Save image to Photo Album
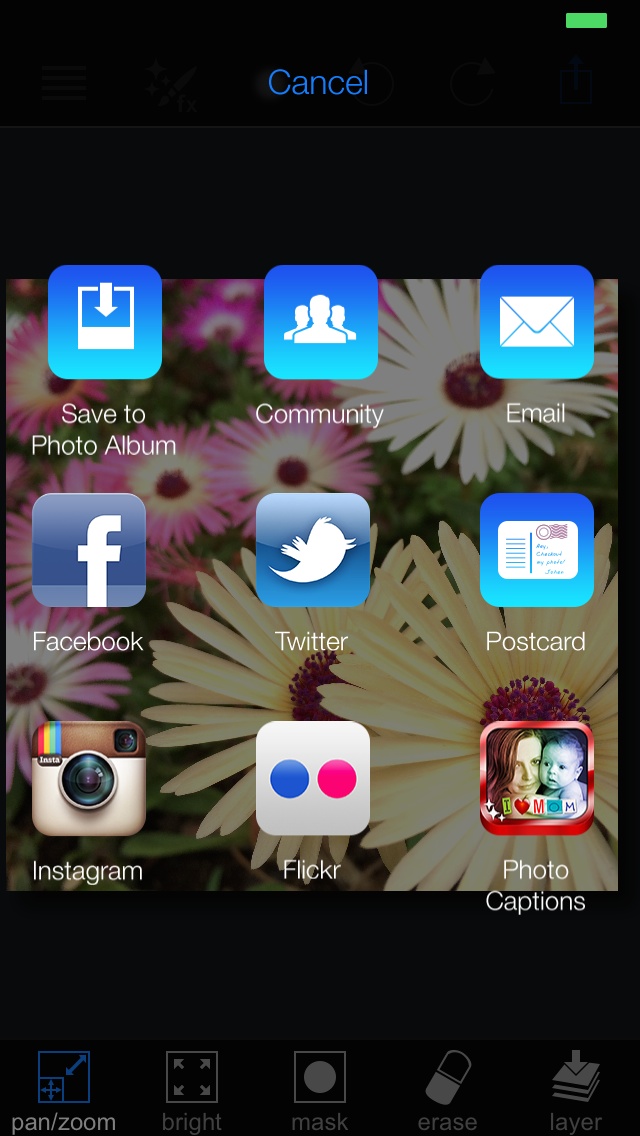Image resolution: width=640 pixels, height=1136 pixels. [x=105, y=323]
